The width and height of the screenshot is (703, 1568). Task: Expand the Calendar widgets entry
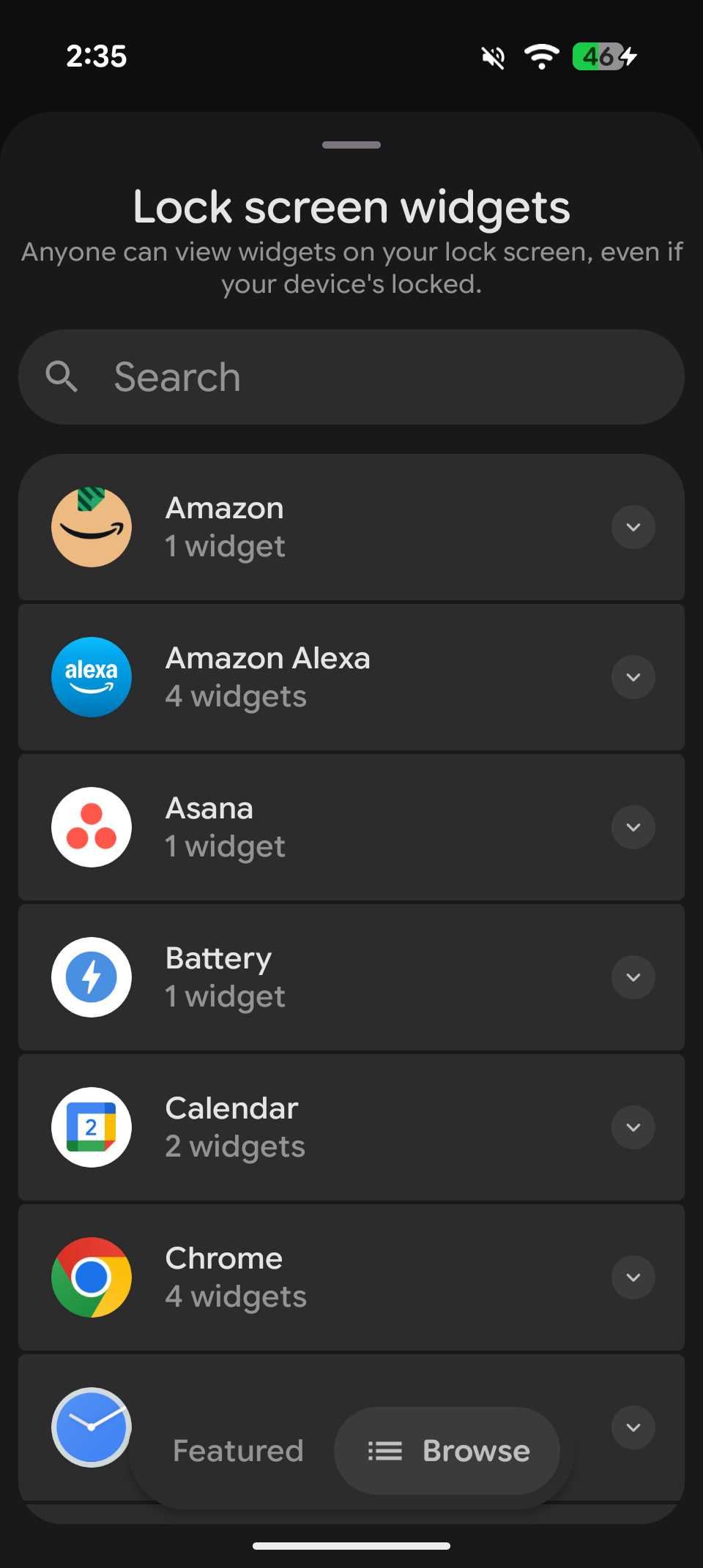coord(633,1127)
